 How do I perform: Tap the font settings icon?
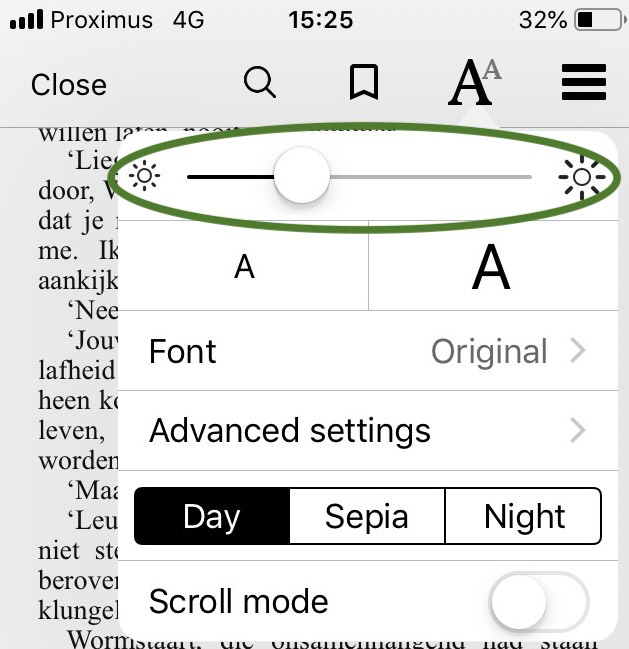tap(472, 83)
